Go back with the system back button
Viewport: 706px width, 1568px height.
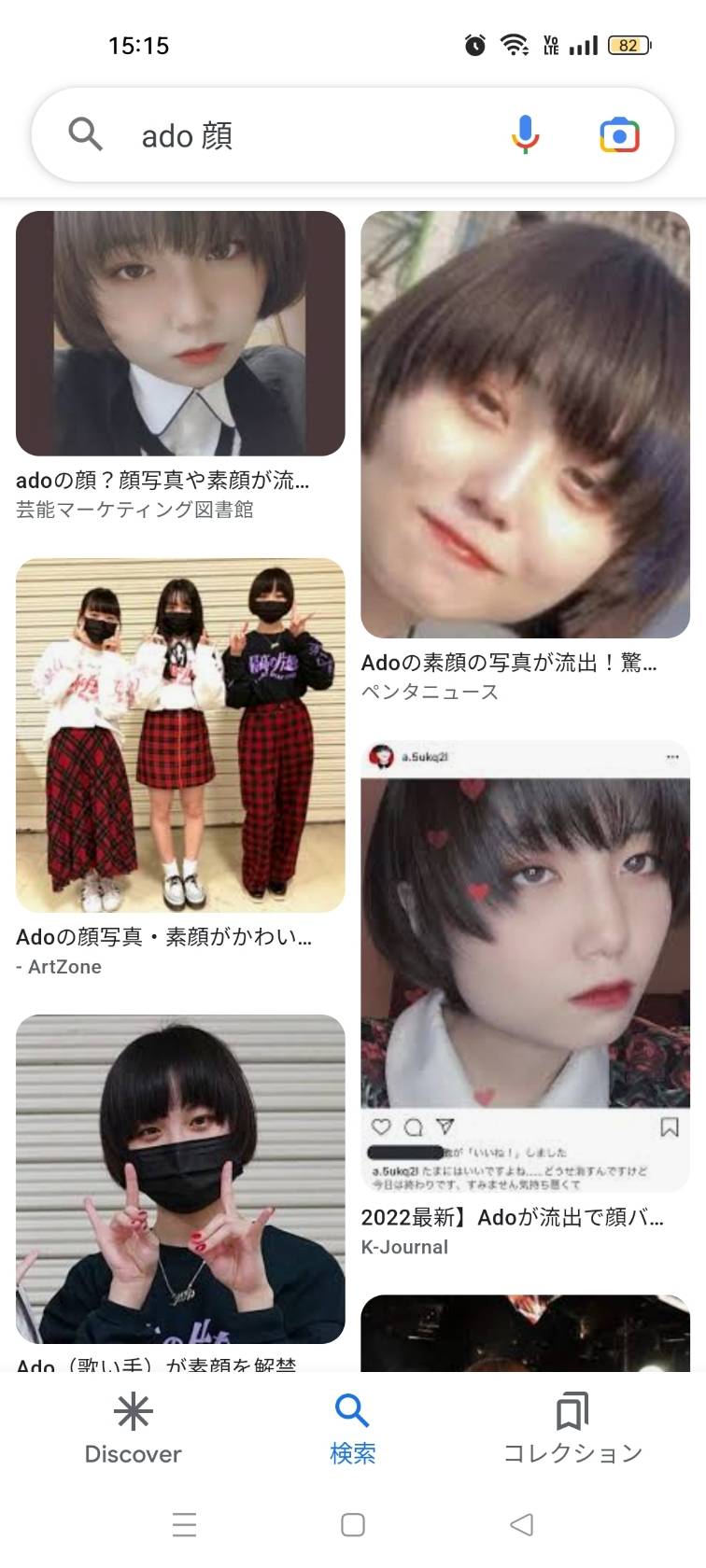tap(521, 1525)
